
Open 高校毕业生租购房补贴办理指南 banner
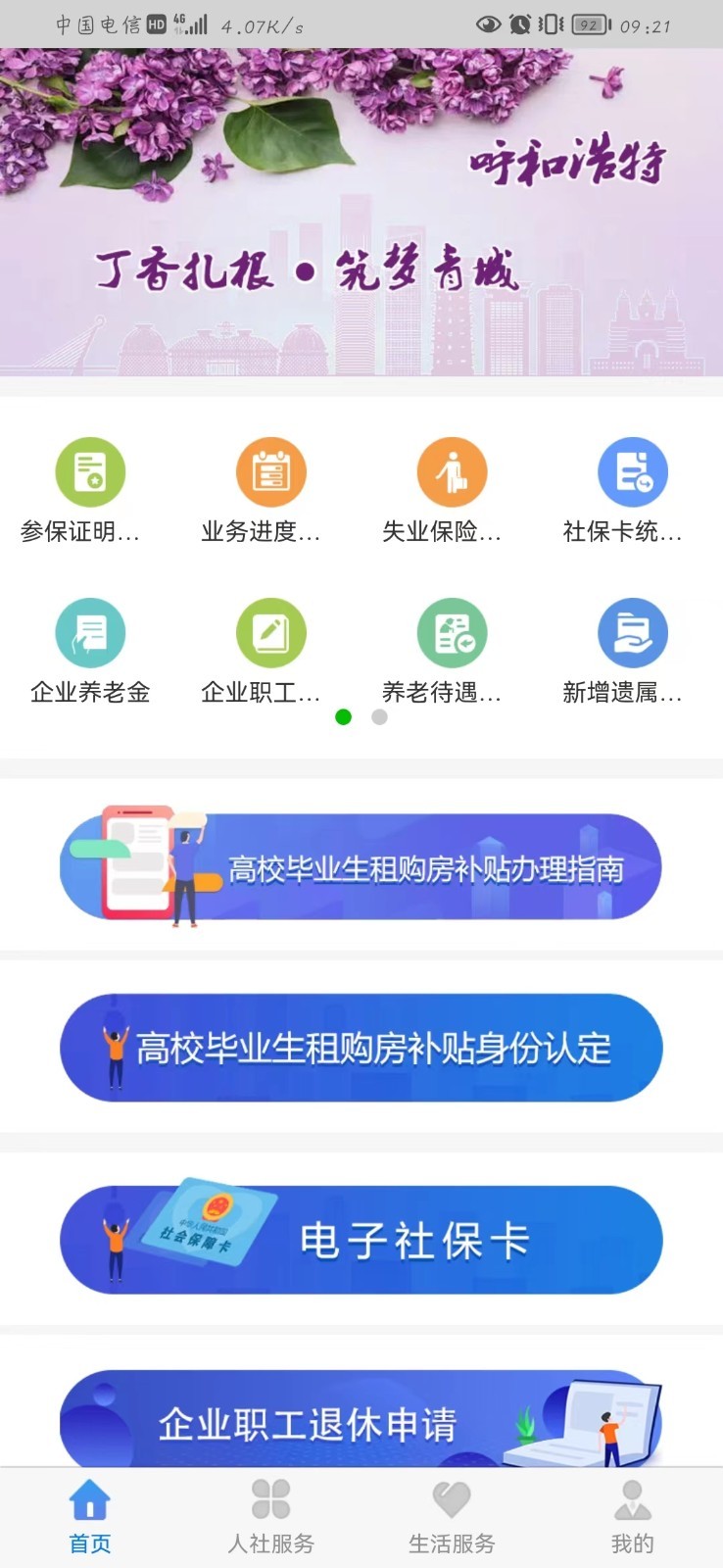(361, 867)
